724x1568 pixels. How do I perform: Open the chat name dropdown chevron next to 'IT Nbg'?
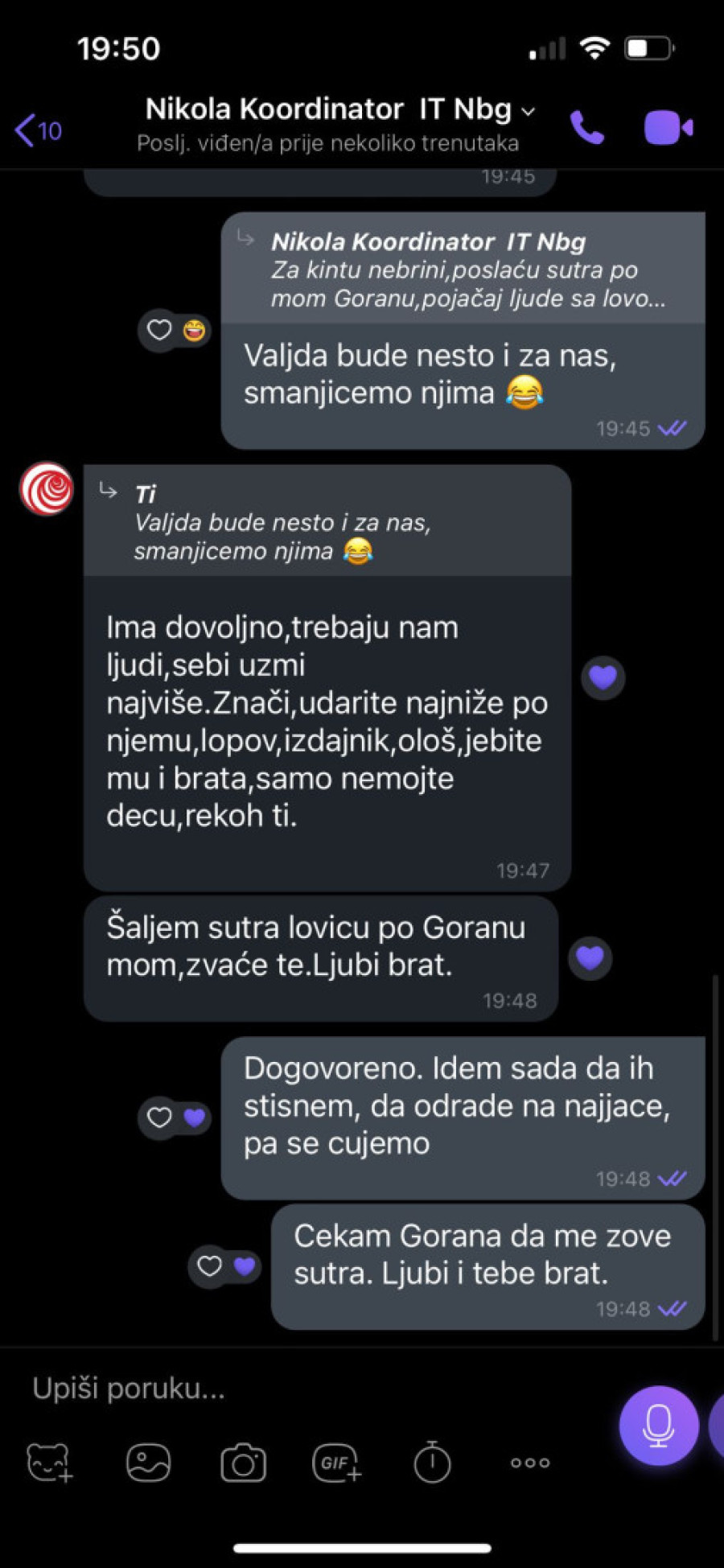528,111
